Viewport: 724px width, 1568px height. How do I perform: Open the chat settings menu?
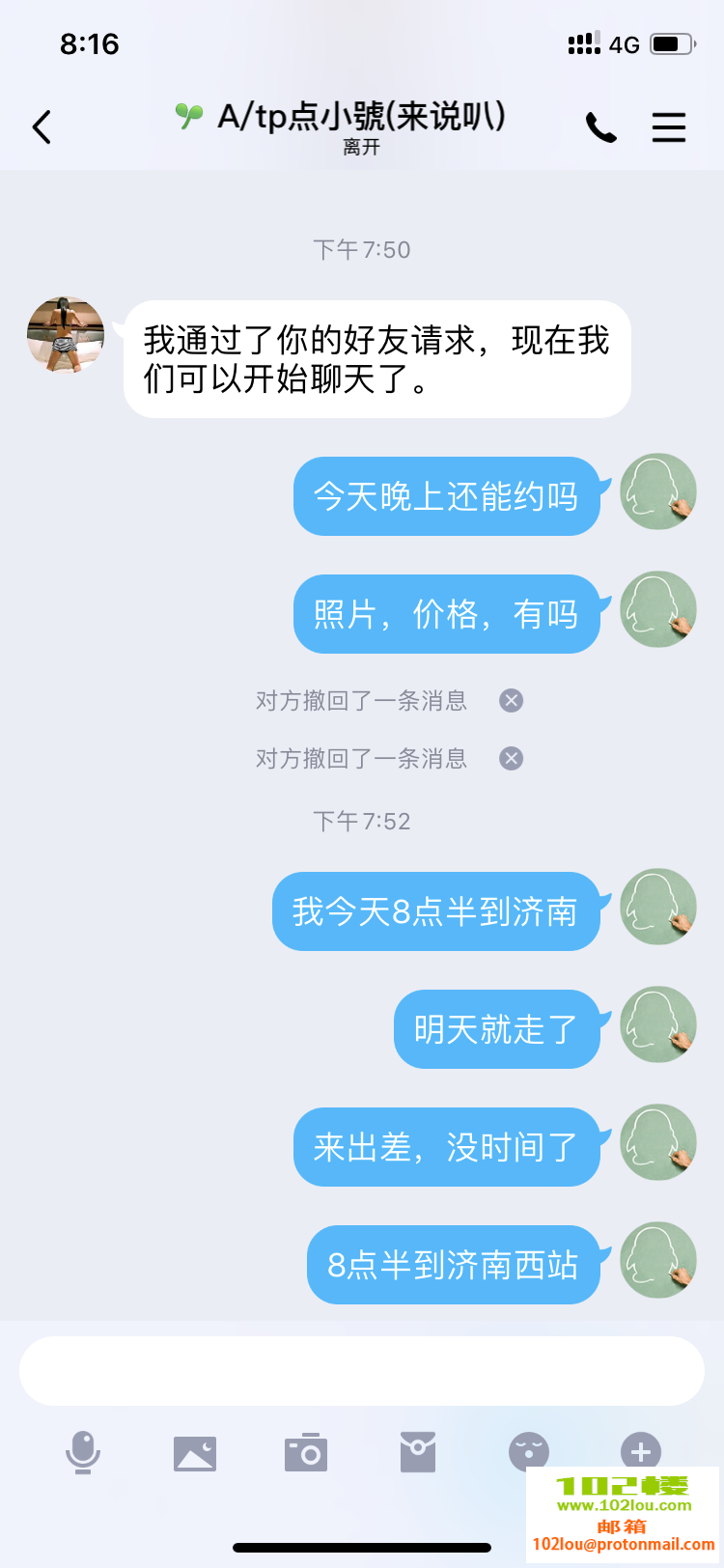pyautogui.click(x=668, y=127)
